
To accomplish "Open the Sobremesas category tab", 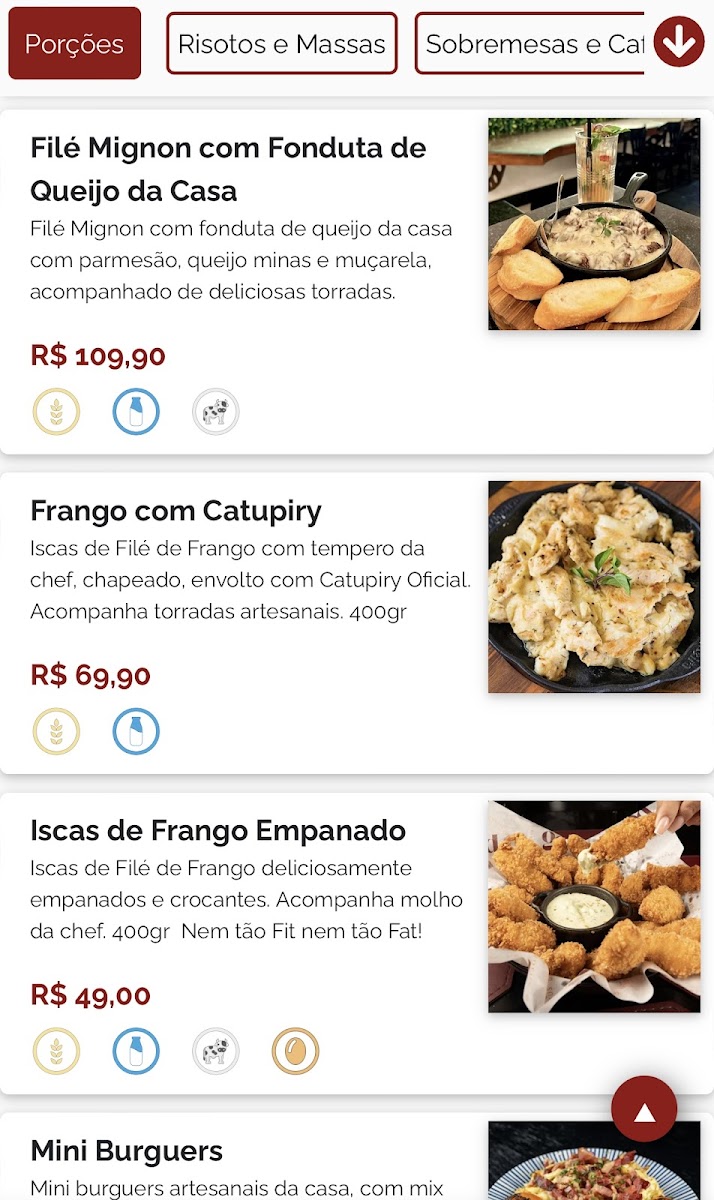I will (532, 44).
